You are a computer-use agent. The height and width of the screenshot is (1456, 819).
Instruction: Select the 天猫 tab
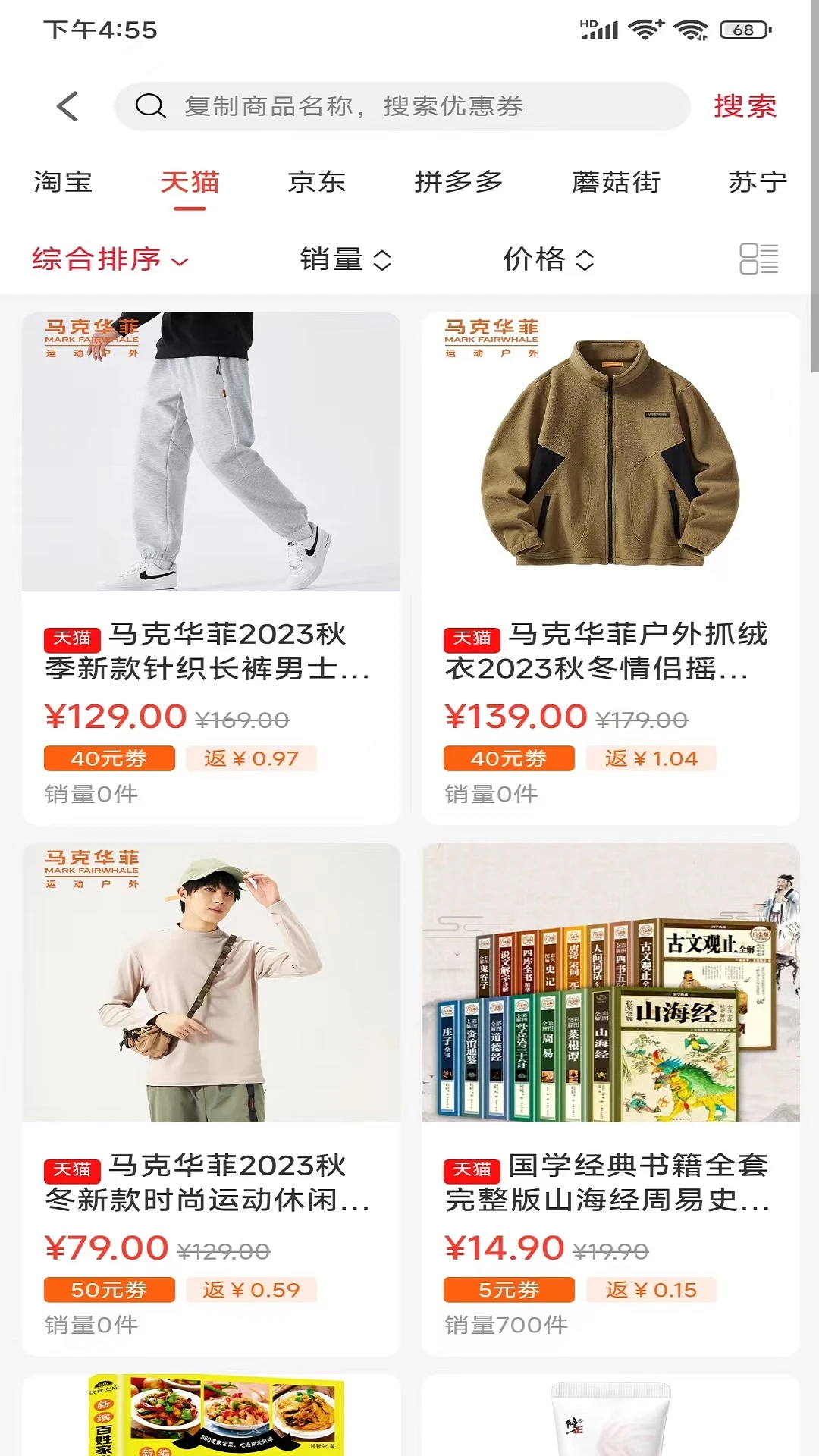(190, 183)
